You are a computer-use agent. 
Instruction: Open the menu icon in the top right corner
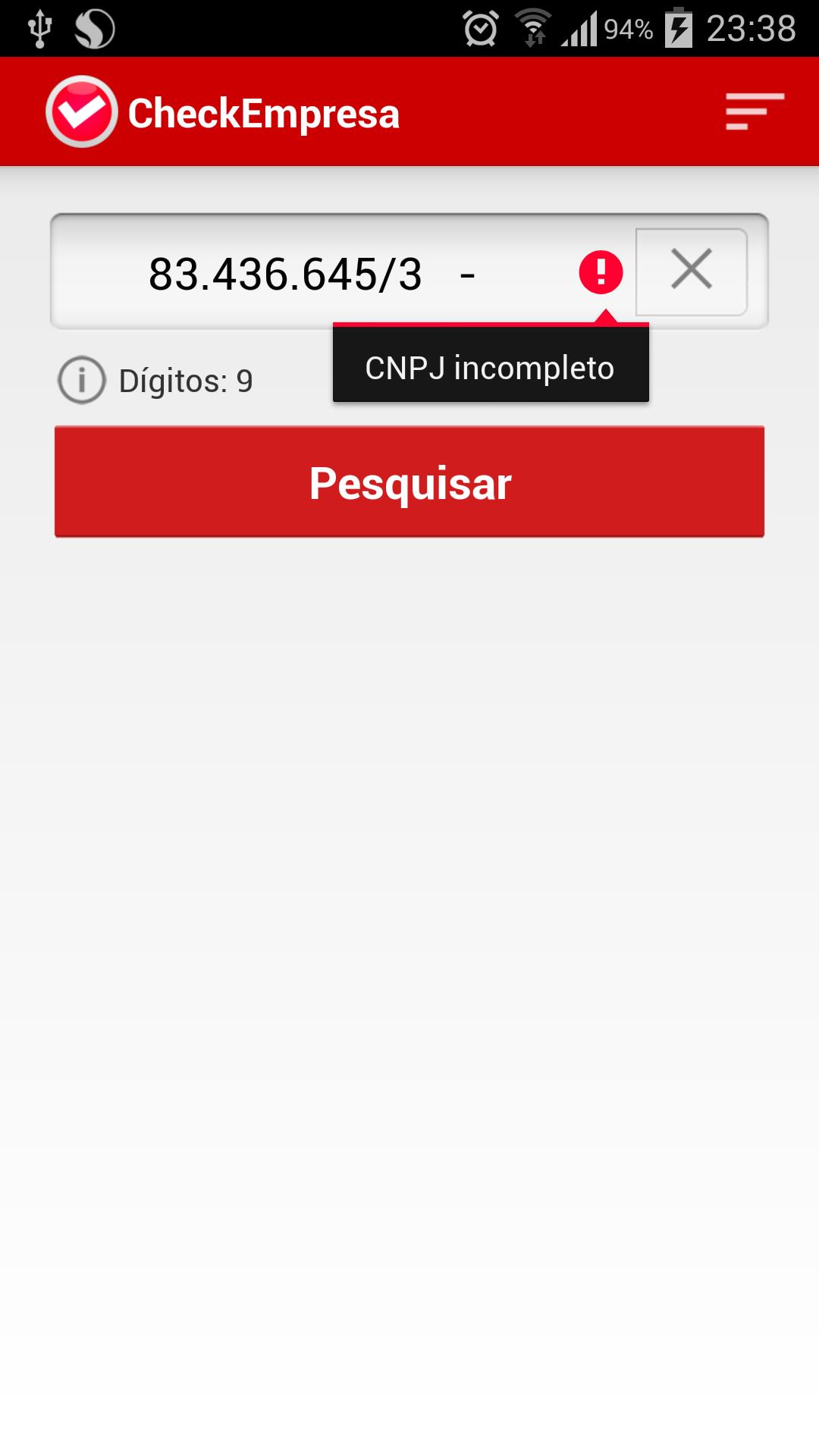coord(755,112)
